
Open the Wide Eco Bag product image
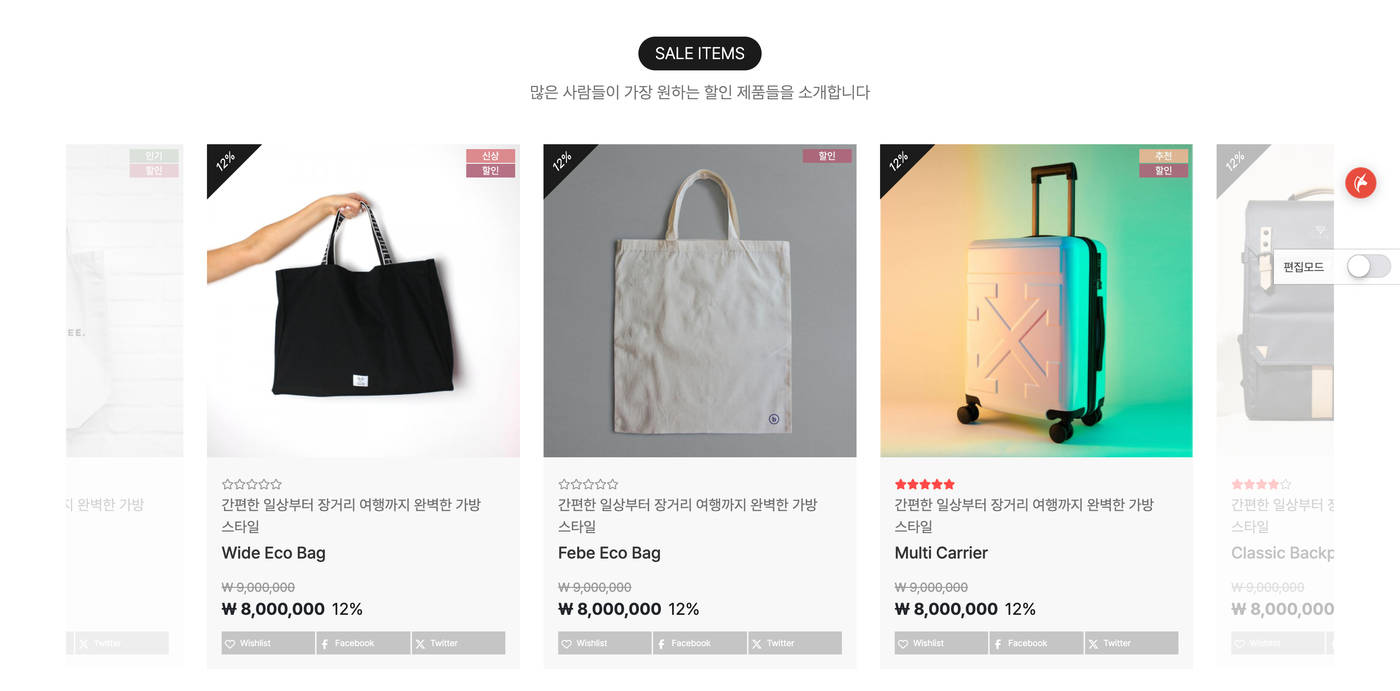point(363,300)
